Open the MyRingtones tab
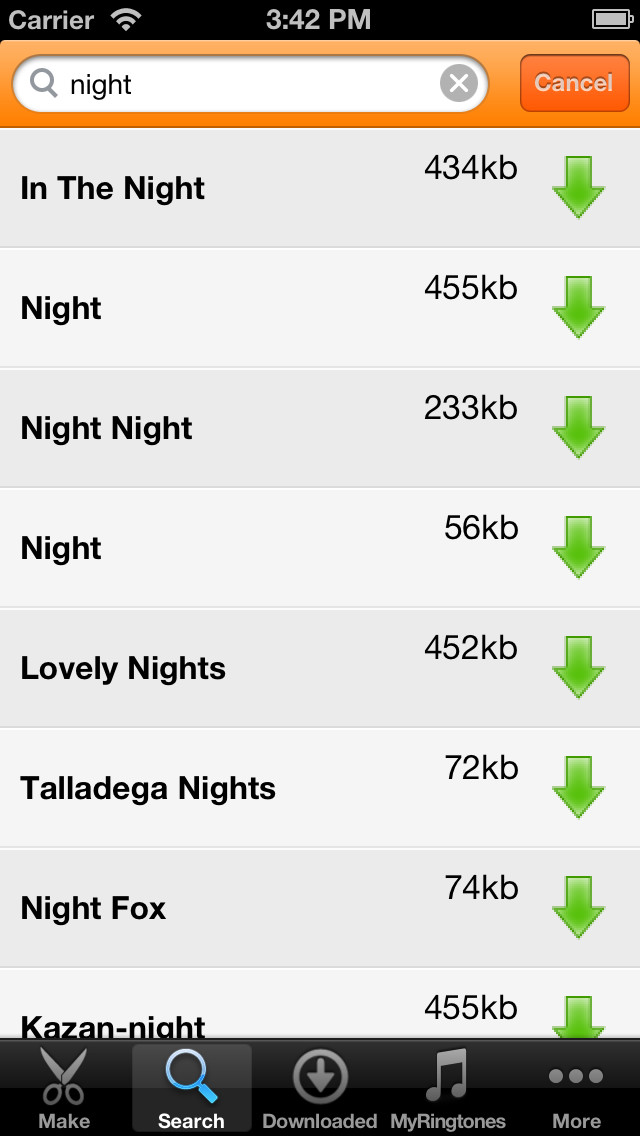The image size is (640, 1136). coord(447,1089)
